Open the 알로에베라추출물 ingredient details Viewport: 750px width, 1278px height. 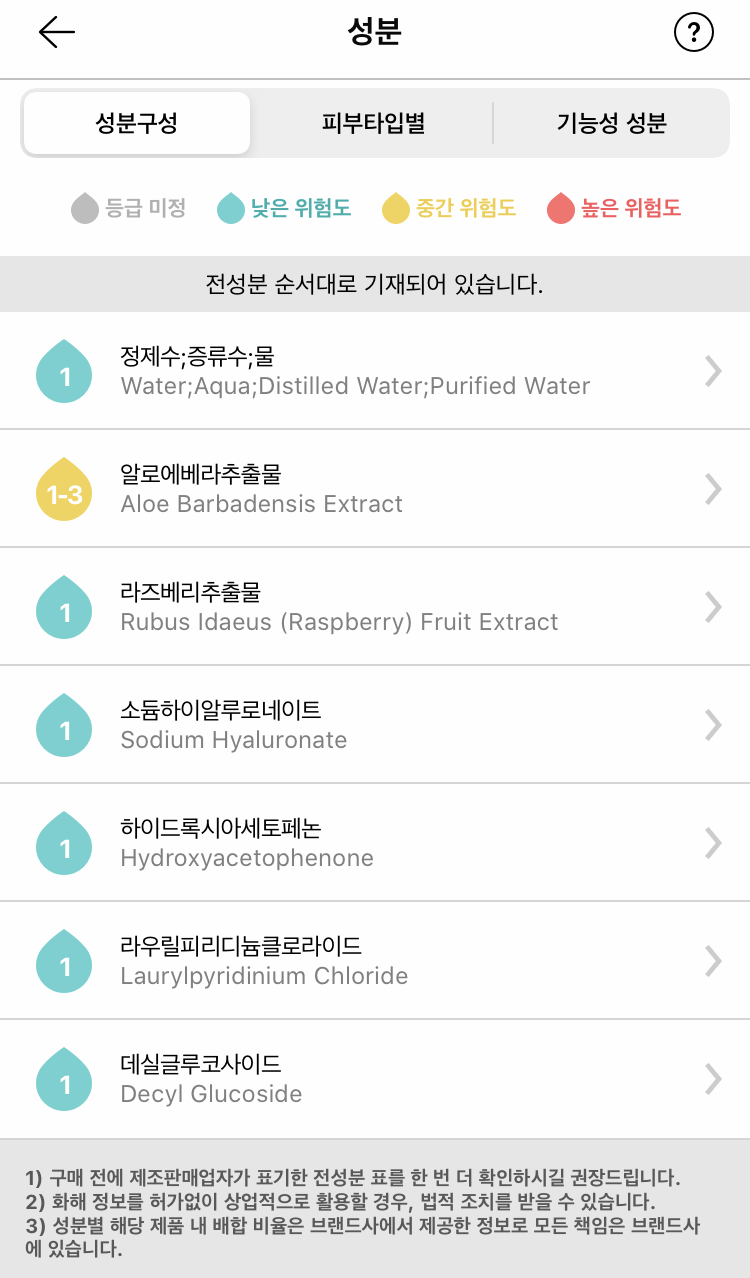click(375, 489)
